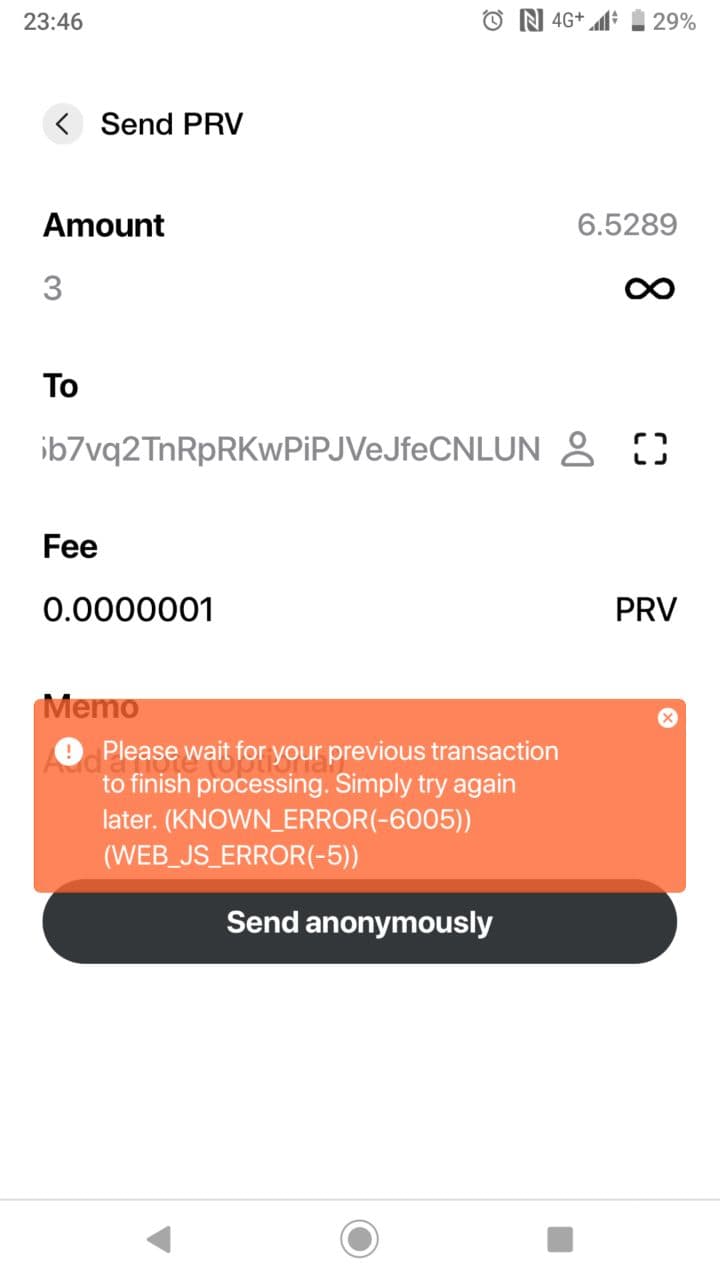Tap Send anonymously button
720x1280 pixels.
click(360, 922)
